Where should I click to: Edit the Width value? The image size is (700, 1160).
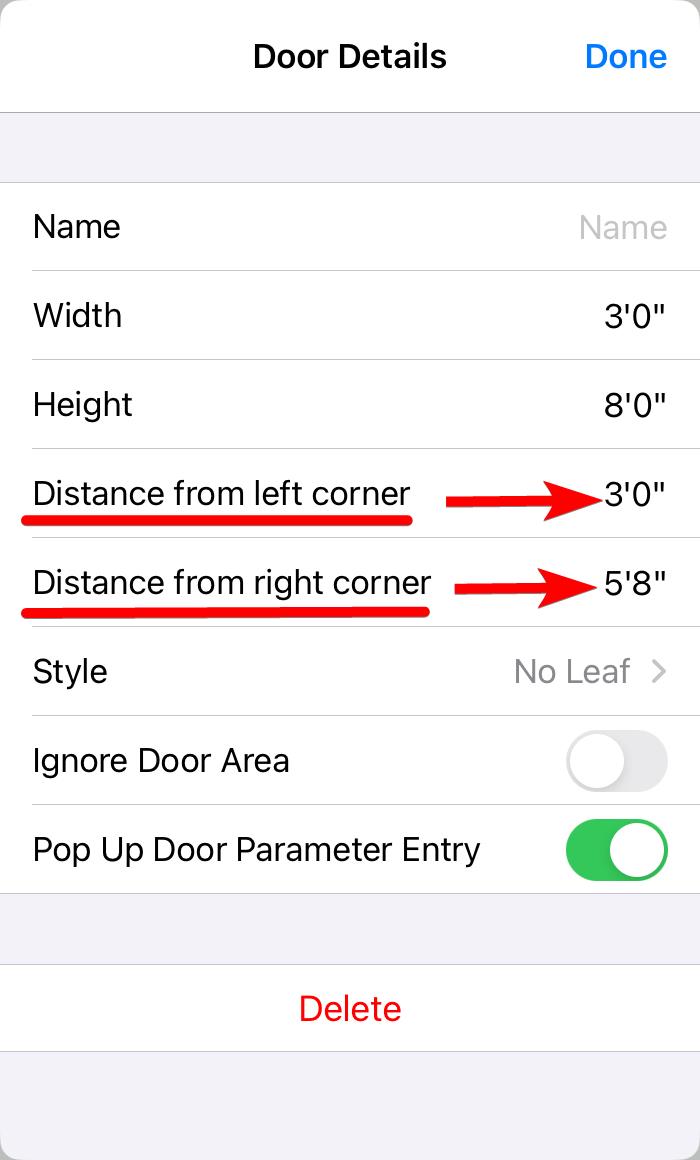coord(634,317)
